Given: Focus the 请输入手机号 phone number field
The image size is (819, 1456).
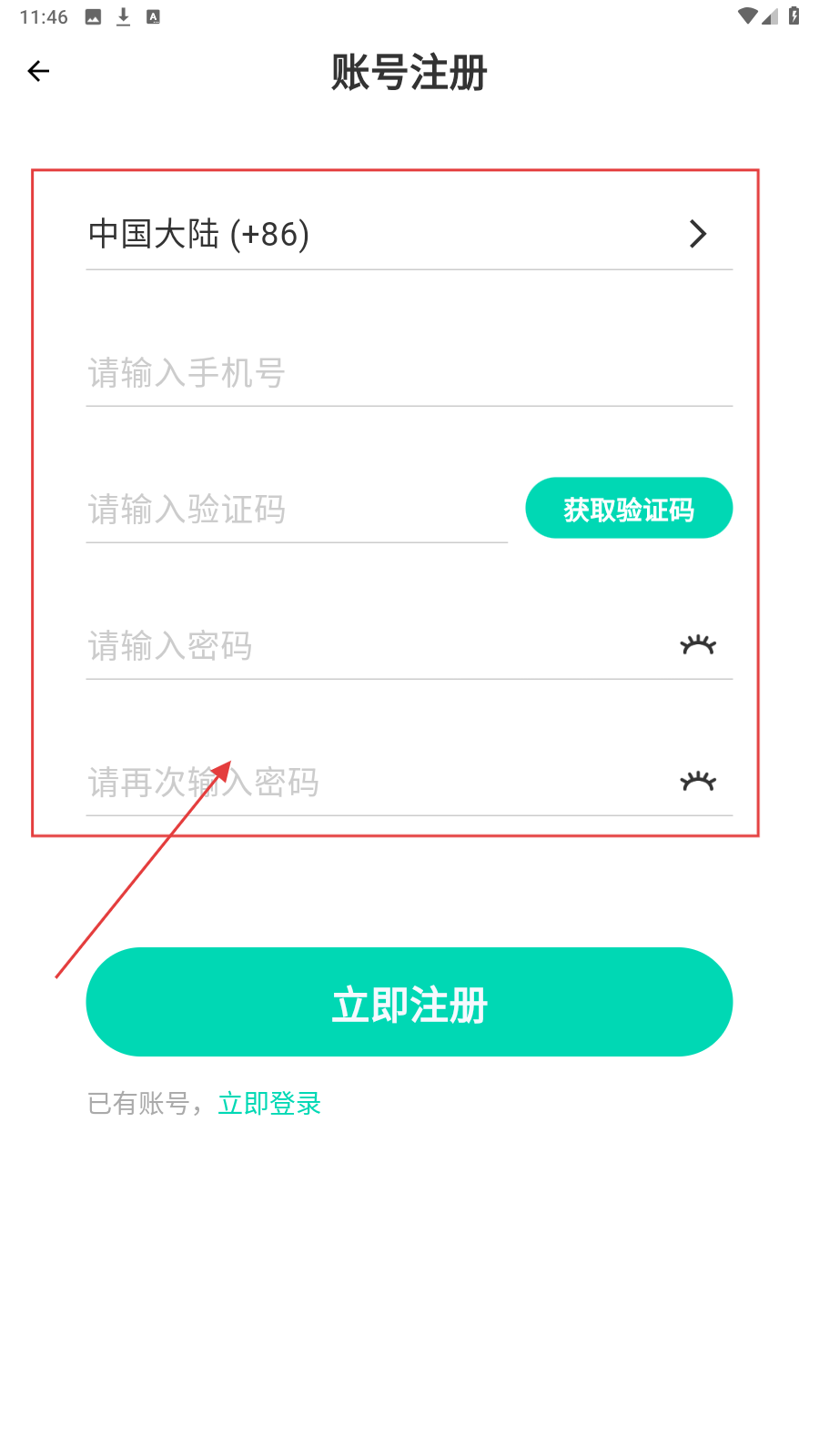Looking at the screenshot, I should (x=409, y=373).
